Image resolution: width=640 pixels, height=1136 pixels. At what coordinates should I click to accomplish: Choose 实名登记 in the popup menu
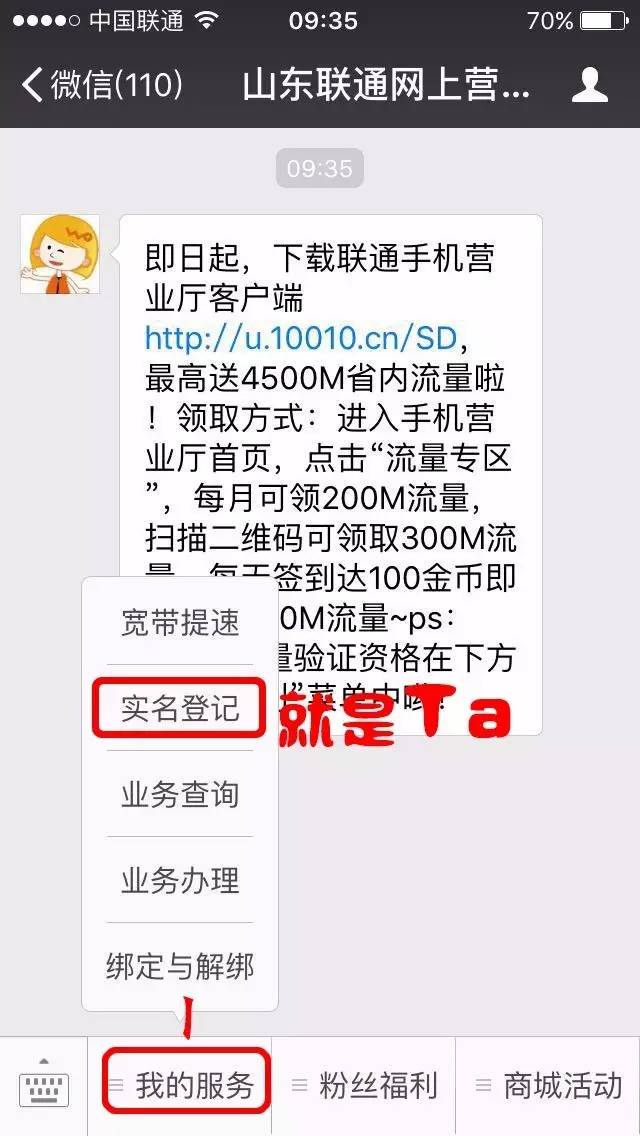[180, 708]
